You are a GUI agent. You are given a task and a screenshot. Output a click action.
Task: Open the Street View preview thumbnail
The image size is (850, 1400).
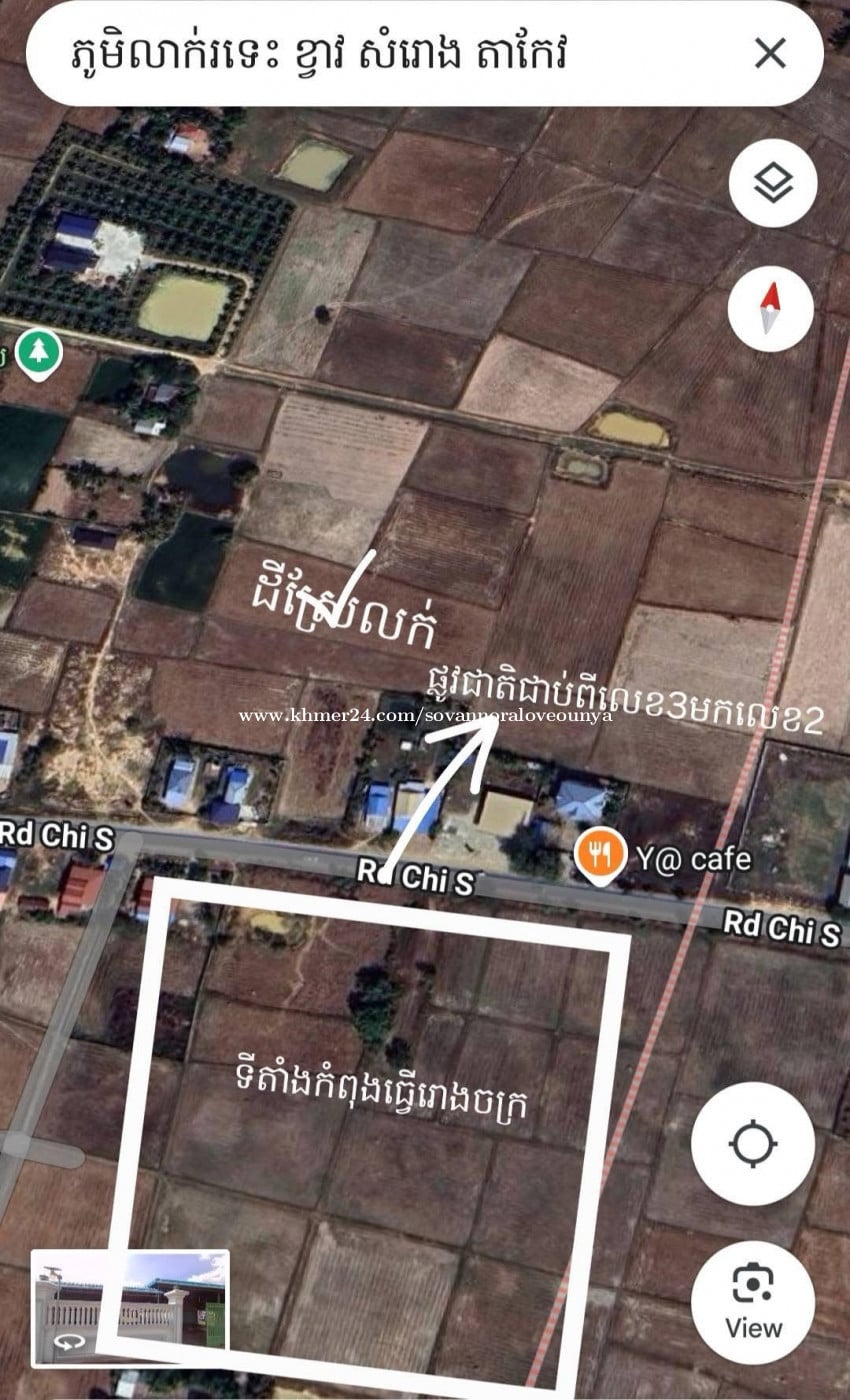tap(131, 1308)
